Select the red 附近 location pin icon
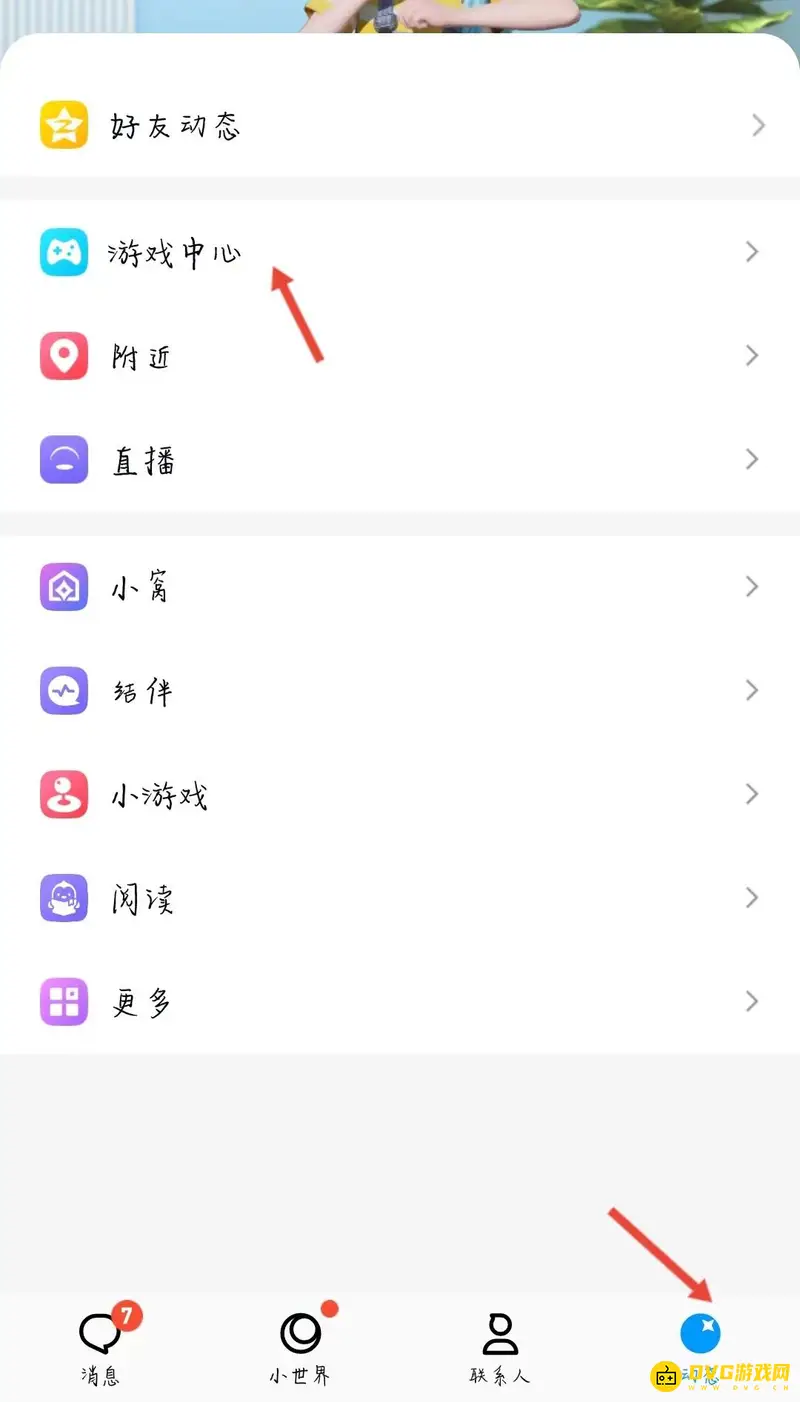800x1402 pixels. coord(63,356)
